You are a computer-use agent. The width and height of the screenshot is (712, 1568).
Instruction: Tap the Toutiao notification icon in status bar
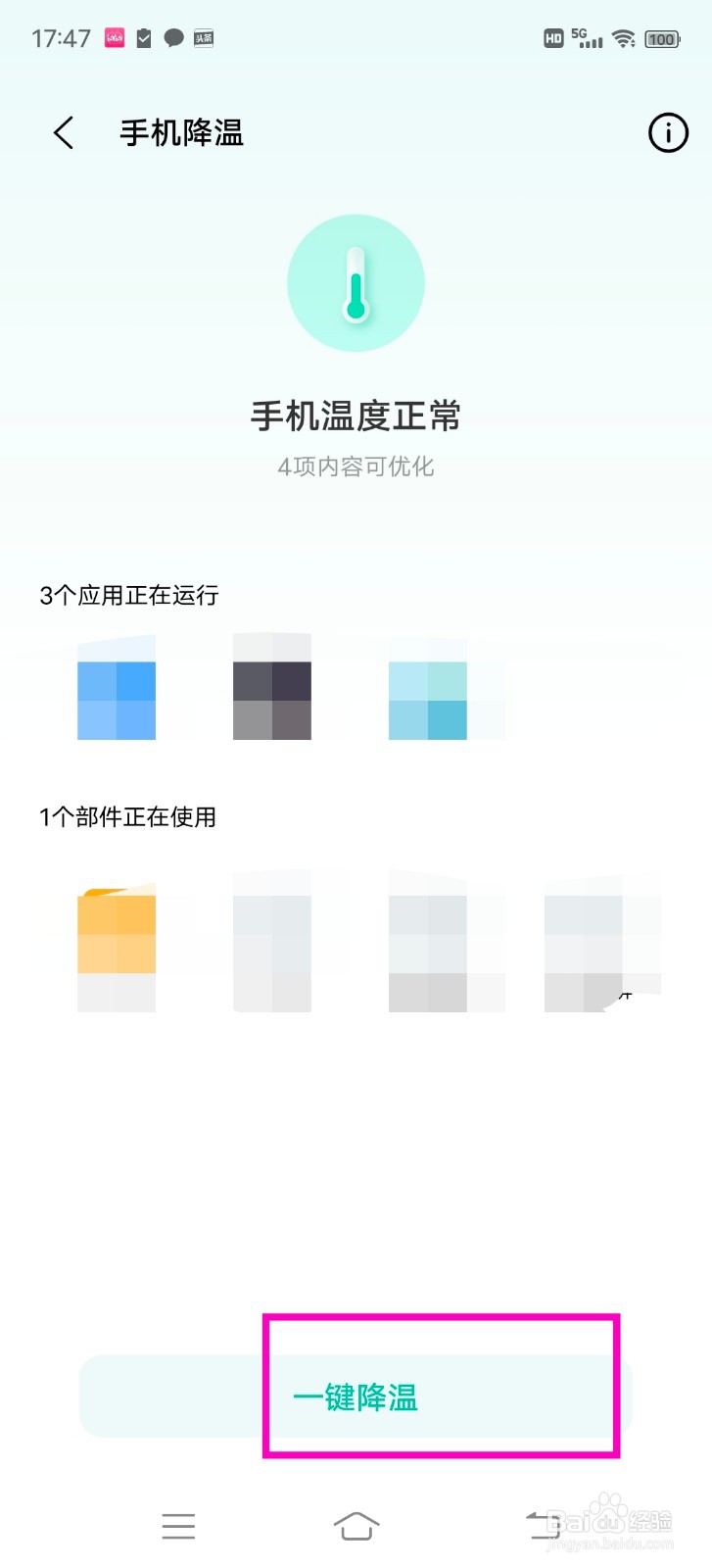204,38
